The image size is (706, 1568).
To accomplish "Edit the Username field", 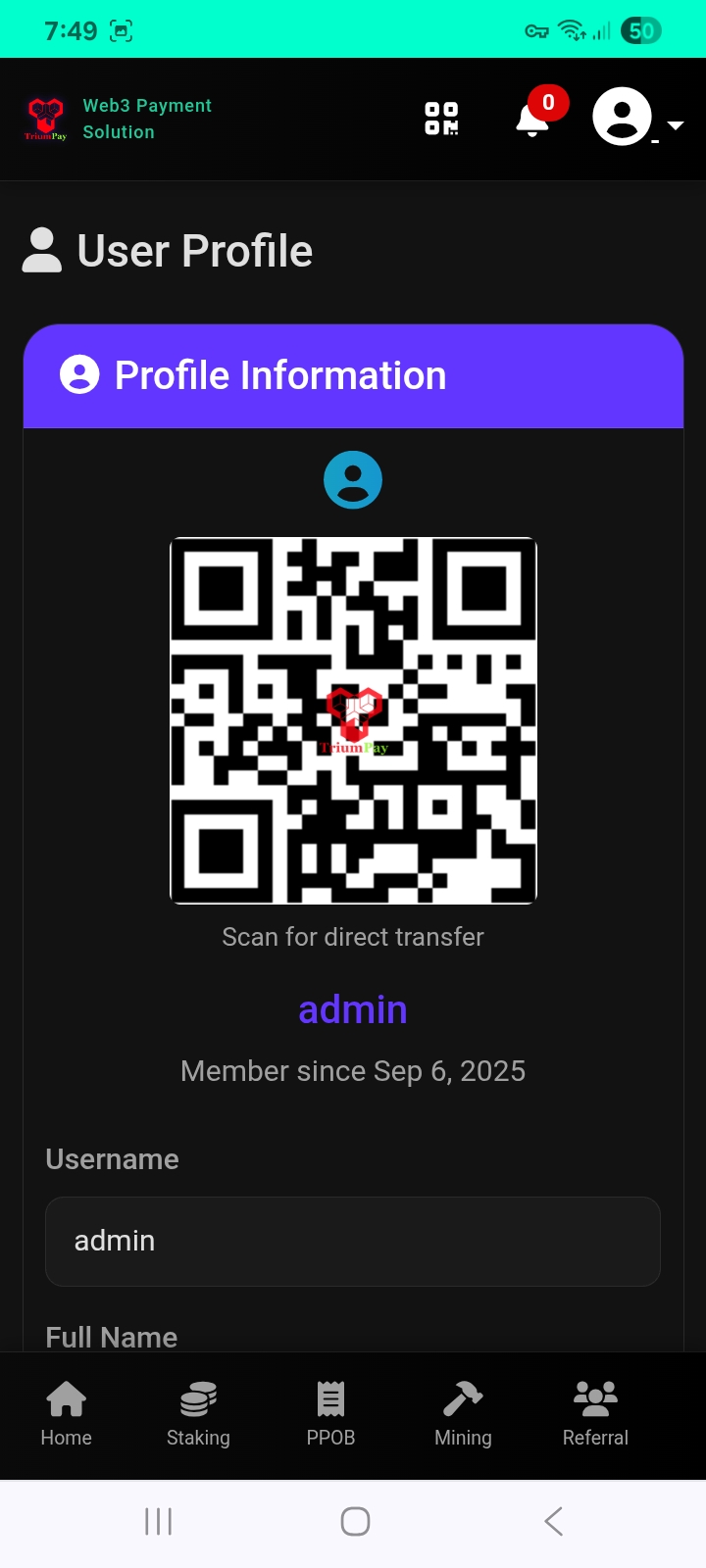I will click(x=353, y=1241).
